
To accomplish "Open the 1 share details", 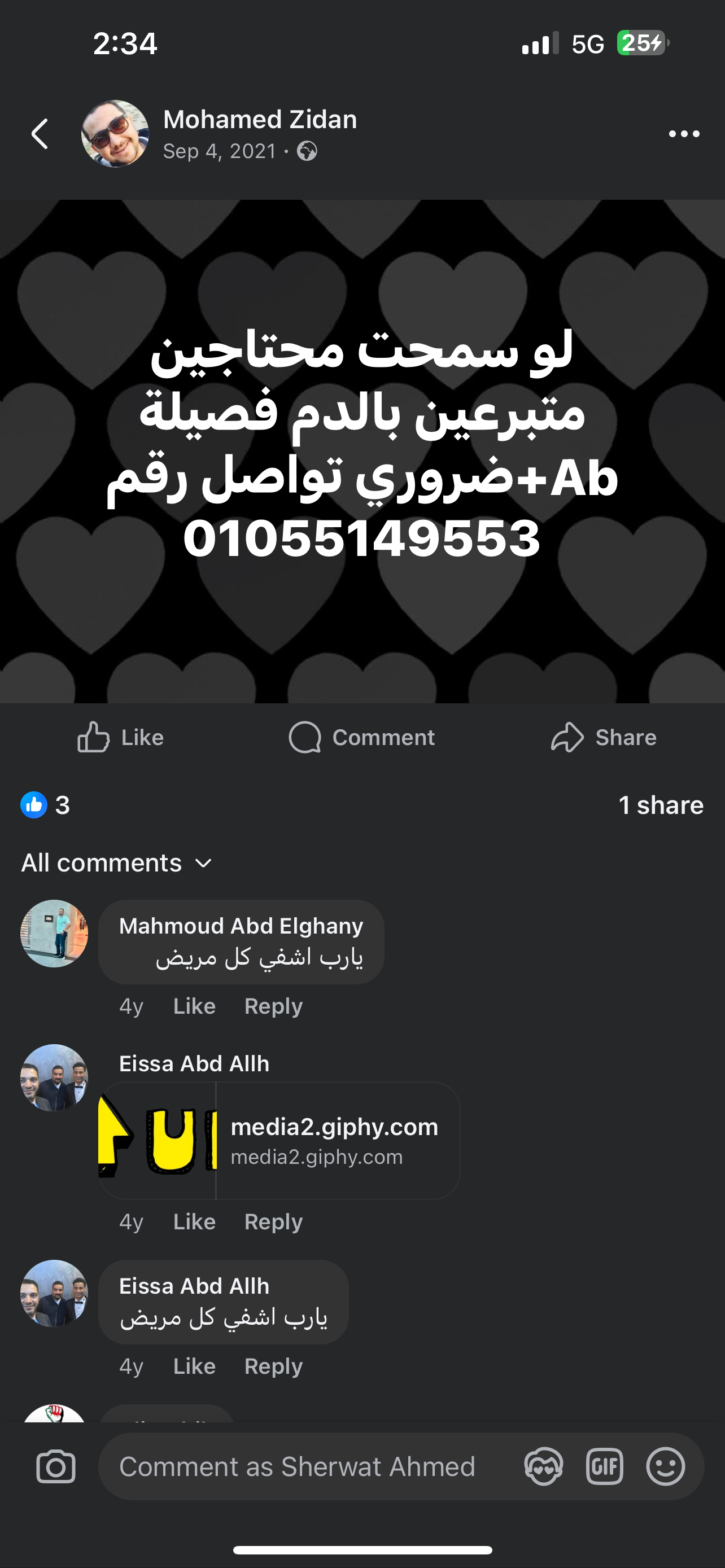I will (x=661, y=805).
